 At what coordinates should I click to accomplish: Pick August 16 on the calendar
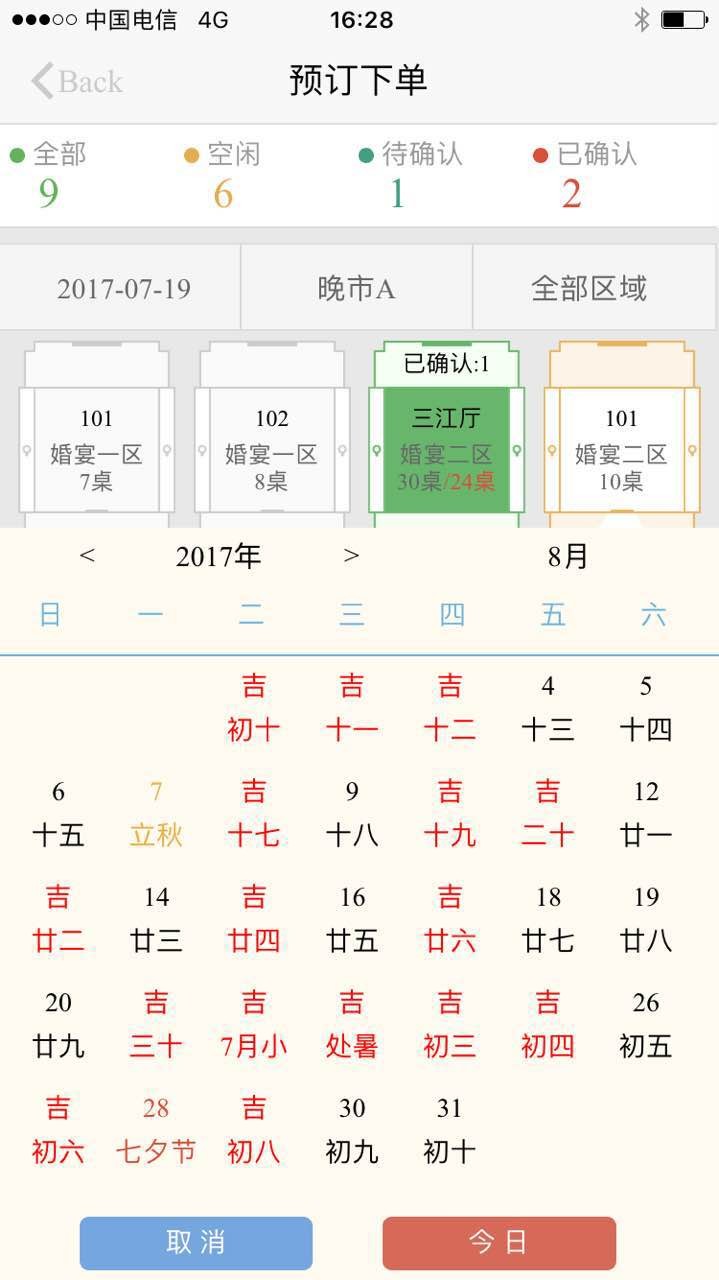(x=352, y=919)
